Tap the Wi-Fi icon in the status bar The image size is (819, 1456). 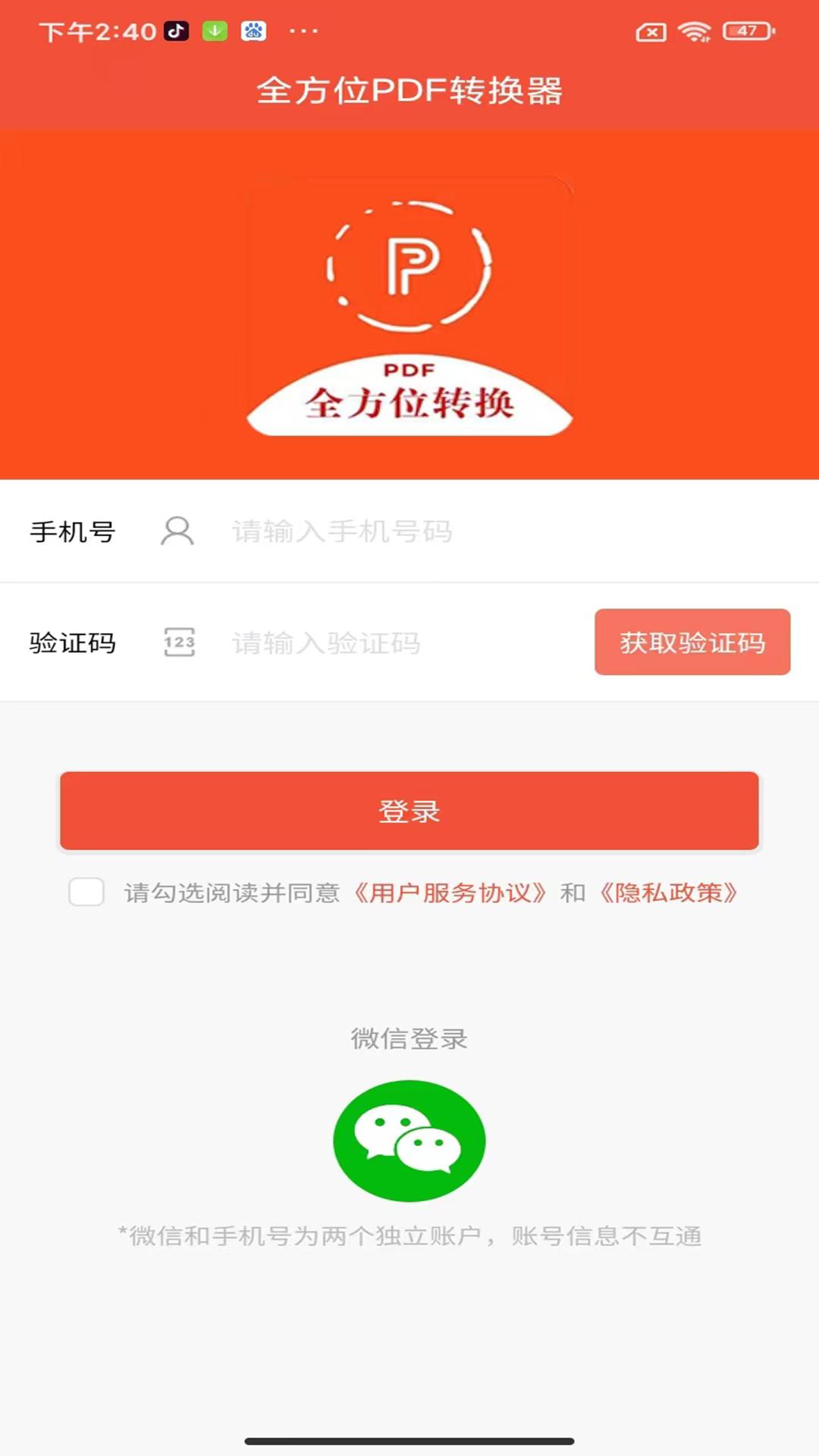point(692,30)
